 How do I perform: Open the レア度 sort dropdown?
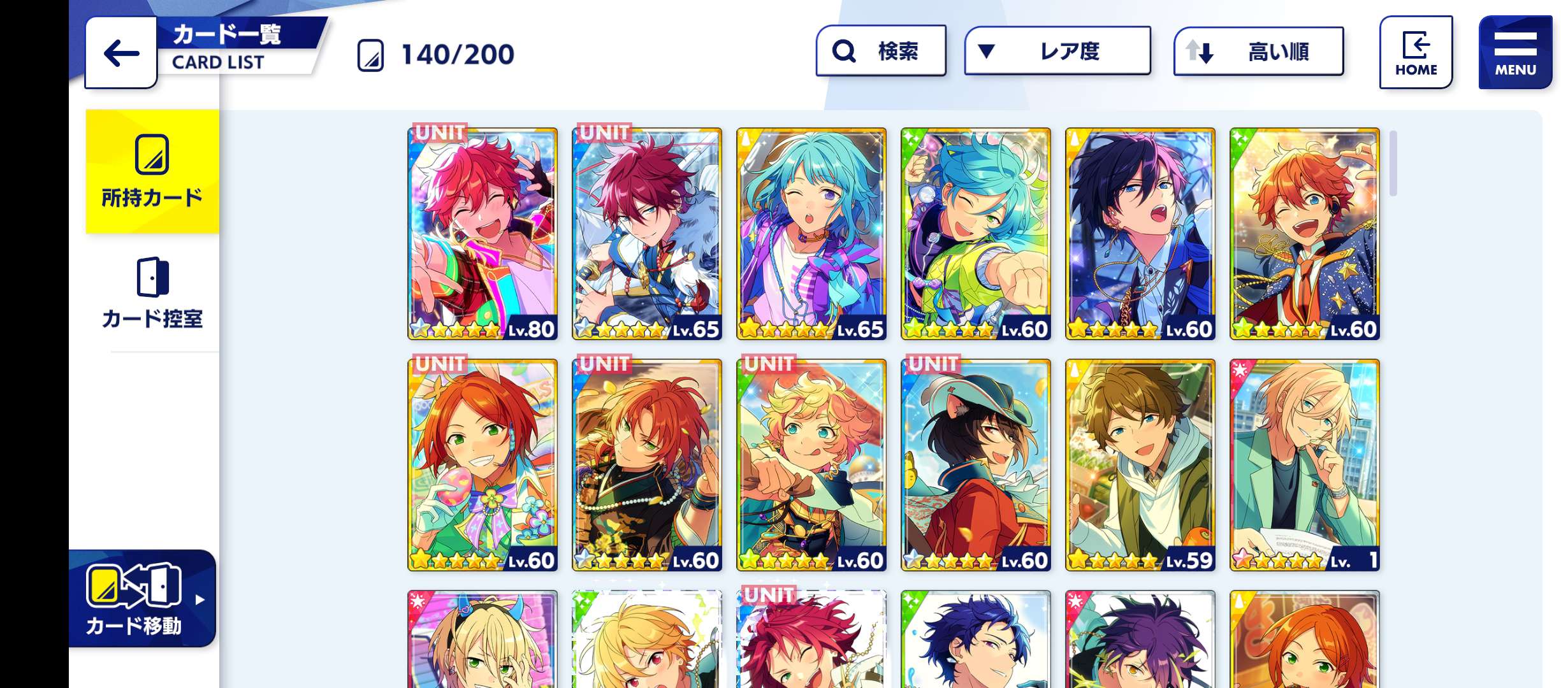(x=1057, y=51)
